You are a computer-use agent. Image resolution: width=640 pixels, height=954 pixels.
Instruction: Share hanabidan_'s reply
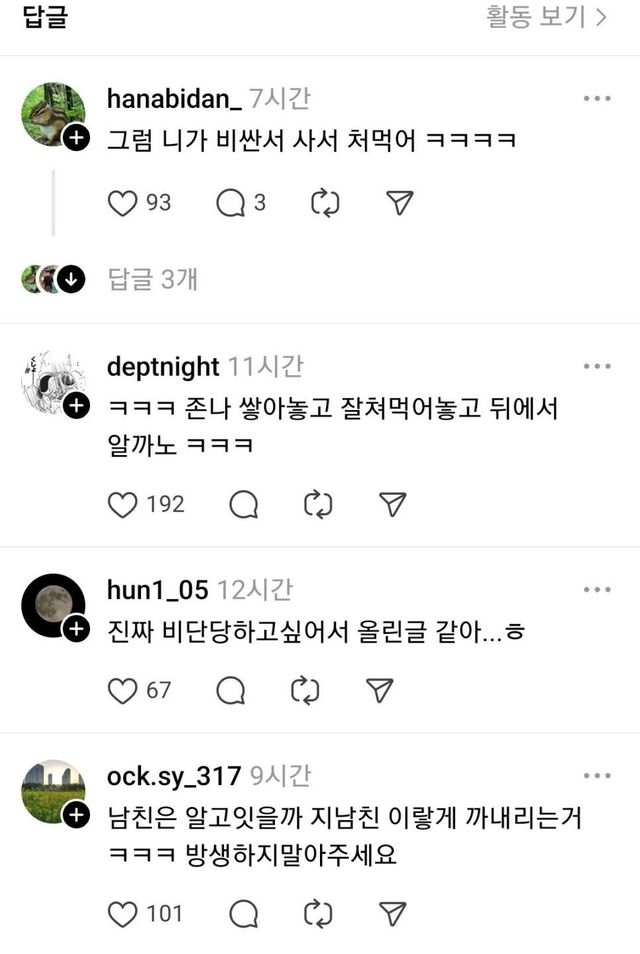(x=399, y=203)
